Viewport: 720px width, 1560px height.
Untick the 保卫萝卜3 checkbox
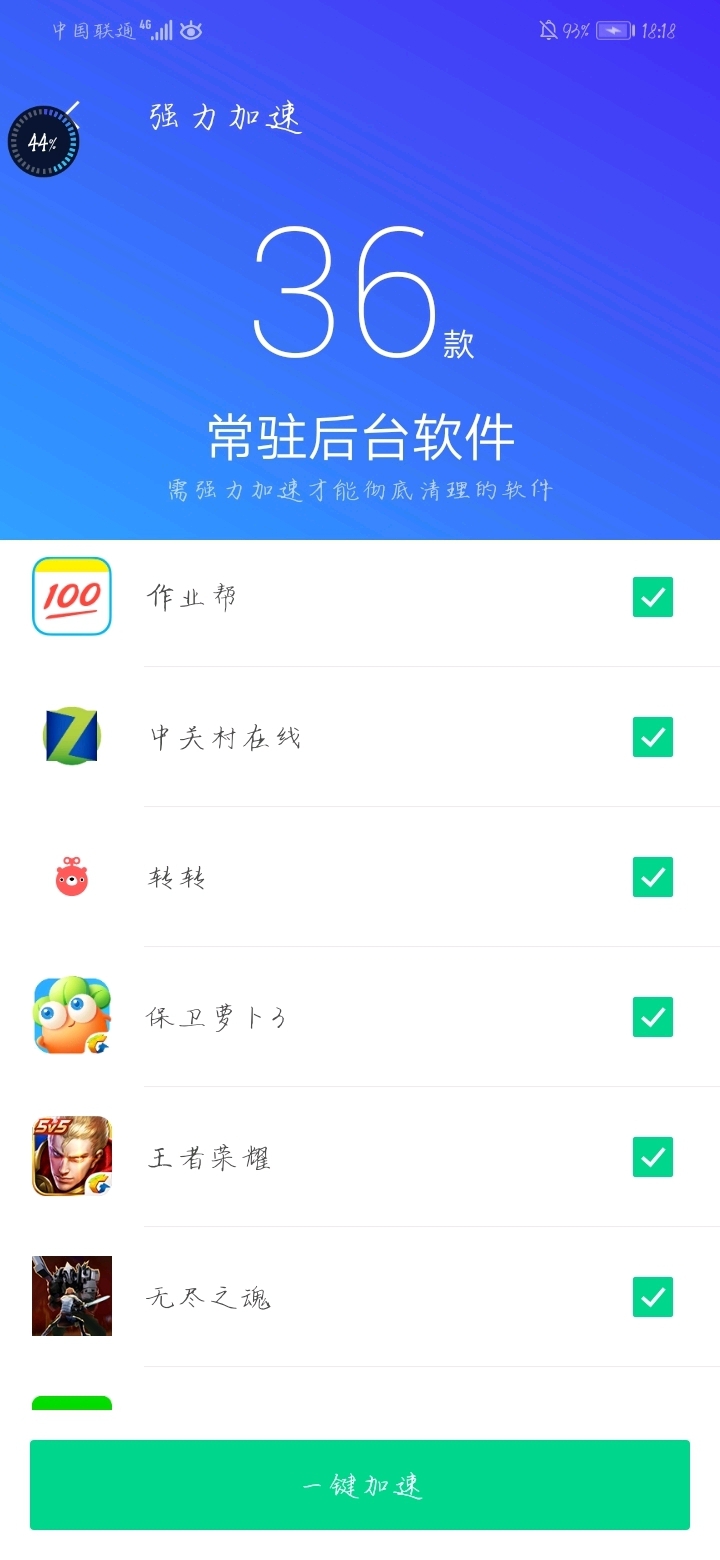click(652, 1017)
